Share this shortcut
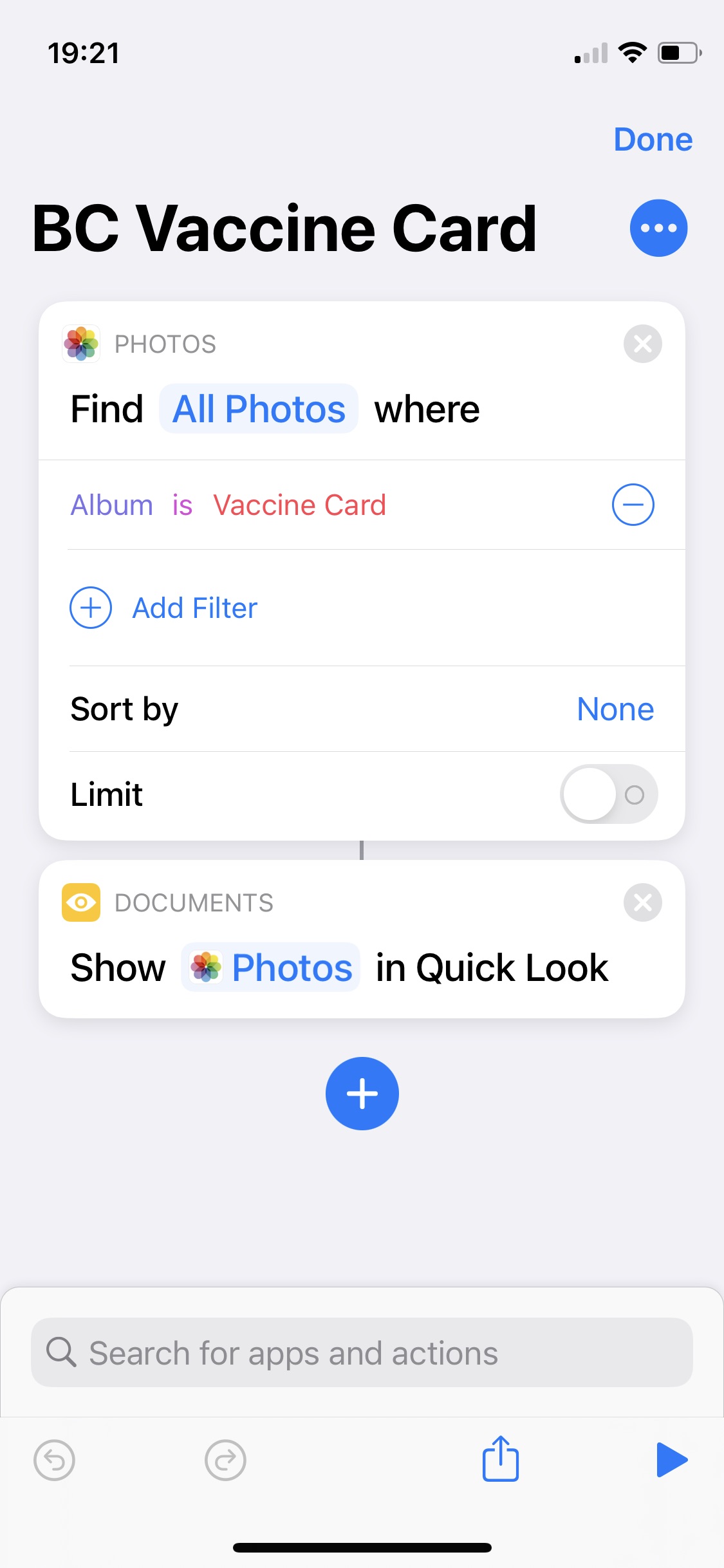 point(501,1459)
